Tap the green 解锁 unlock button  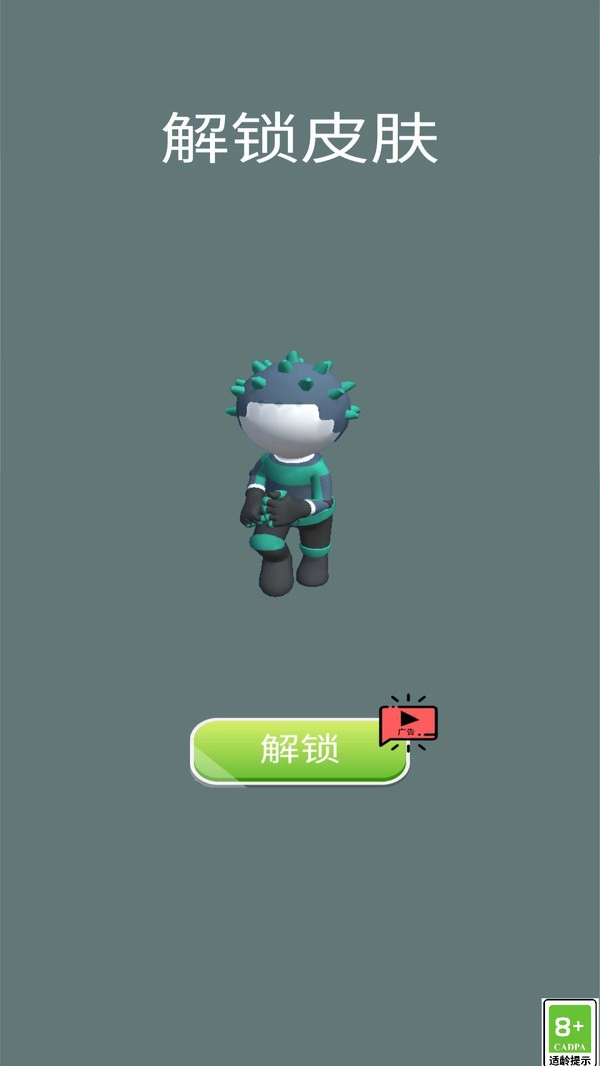298,750
